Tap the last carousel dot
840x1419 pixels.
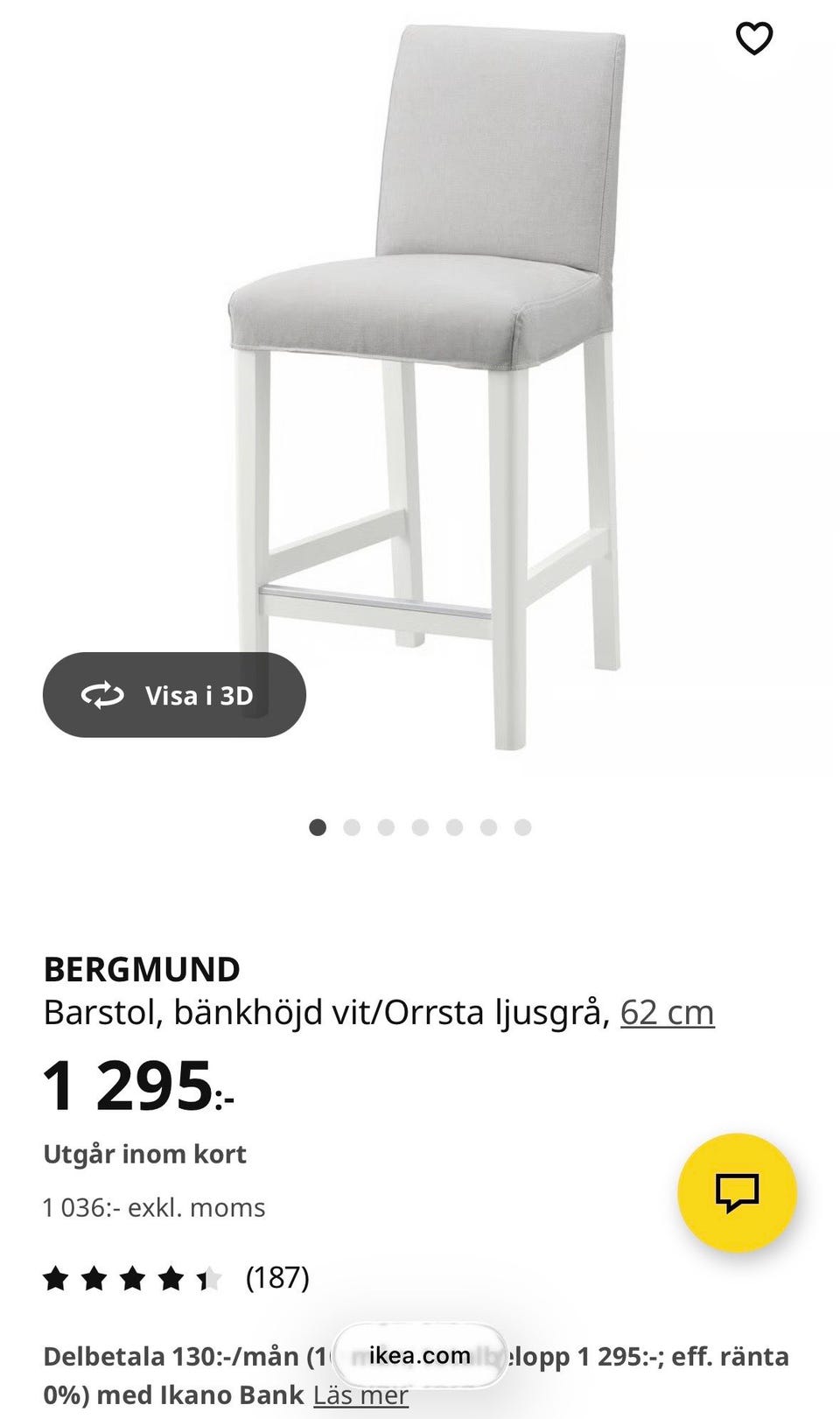click(522, 825)
